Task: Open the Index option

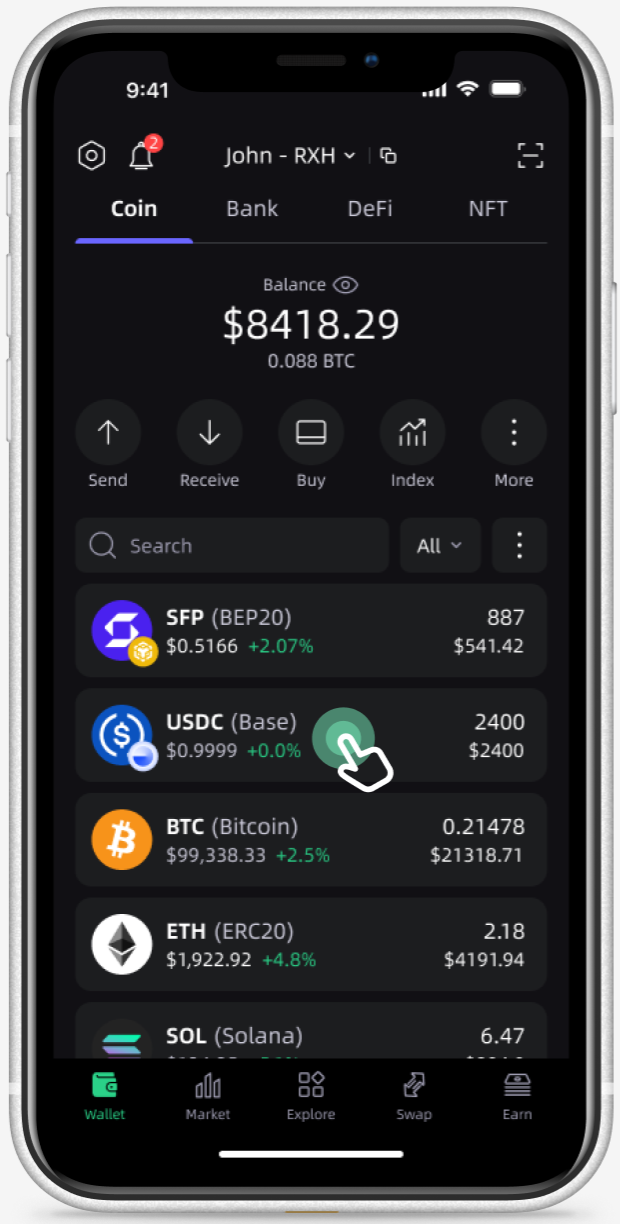Action: 412,433
